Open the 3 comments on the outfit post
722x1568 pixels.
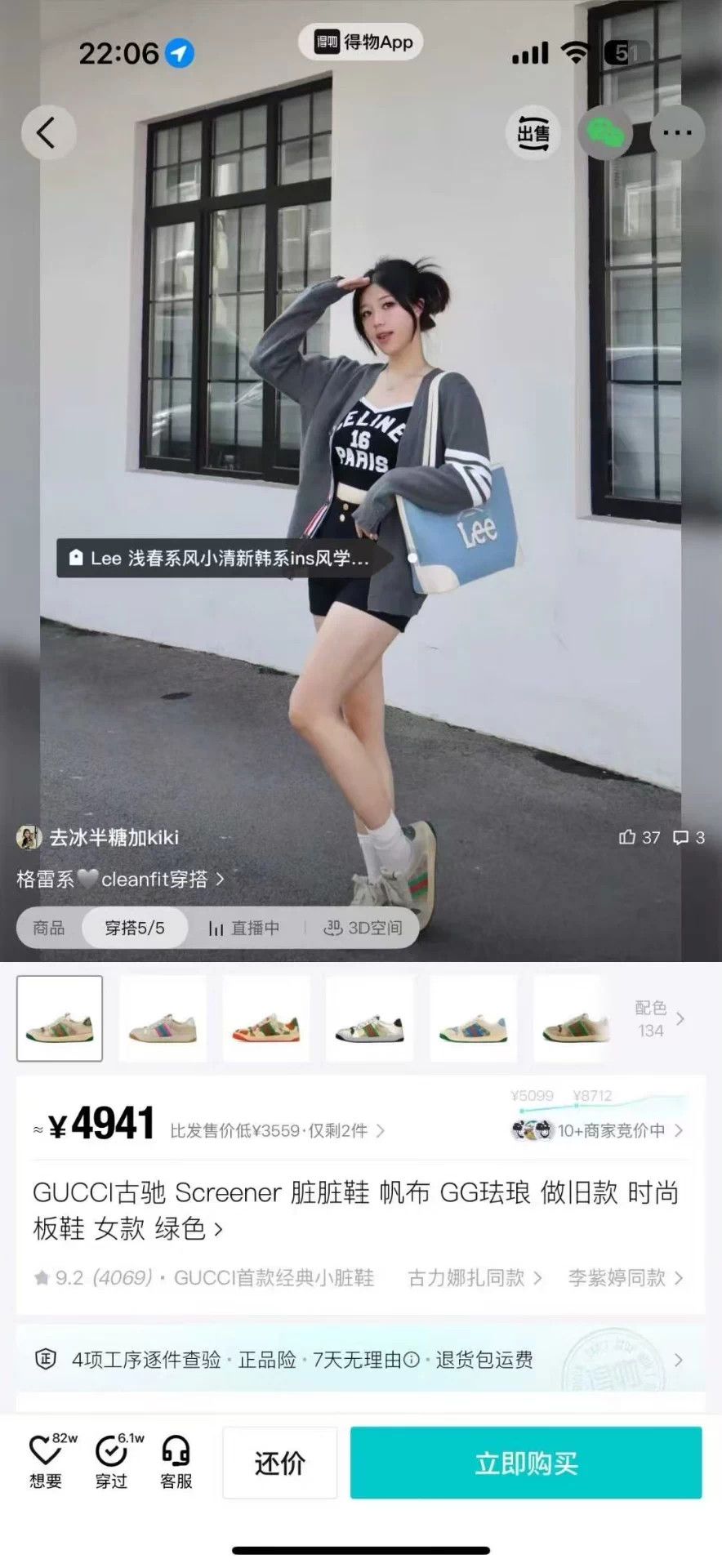point(689,837)
